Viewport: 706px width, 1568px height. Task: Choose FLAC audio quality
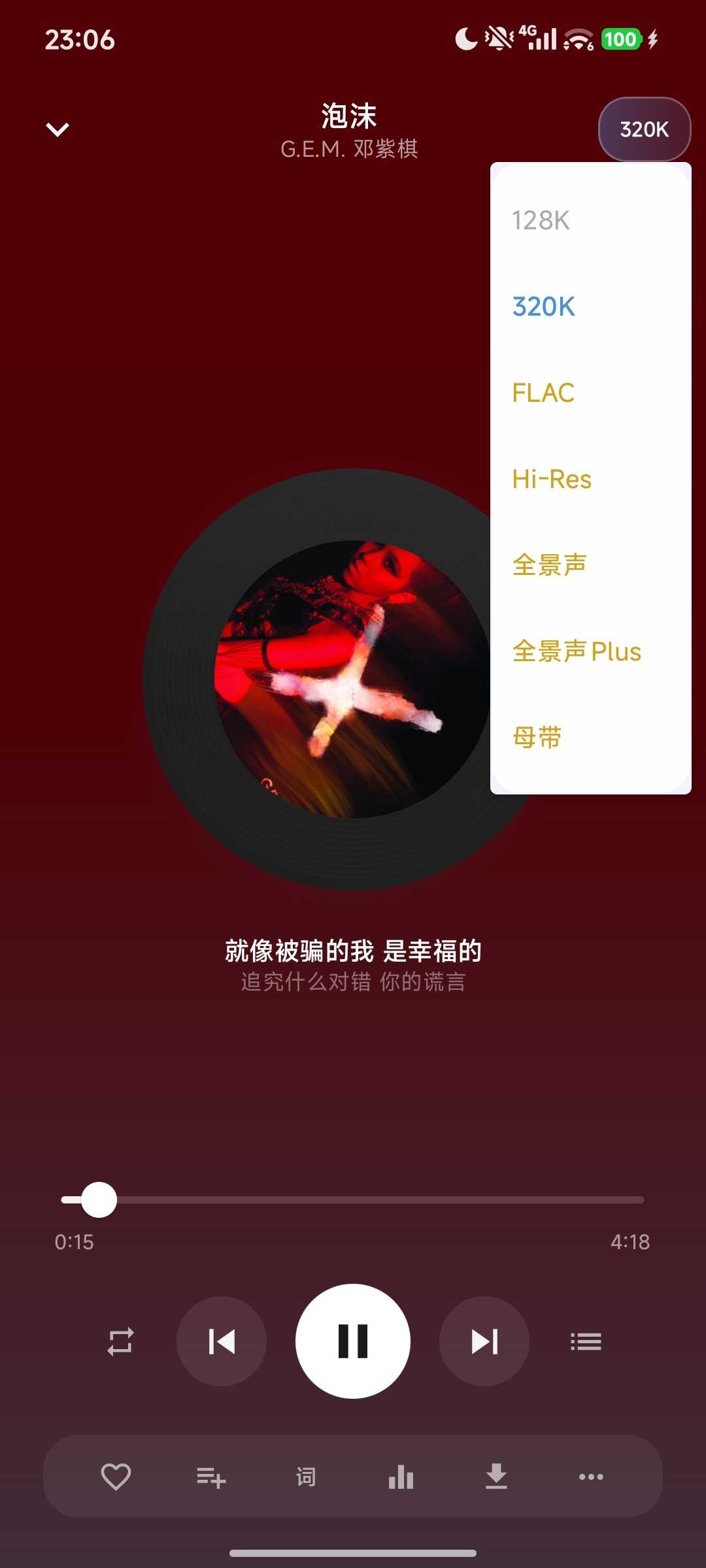pyautogui.click(x=543, y=393)
